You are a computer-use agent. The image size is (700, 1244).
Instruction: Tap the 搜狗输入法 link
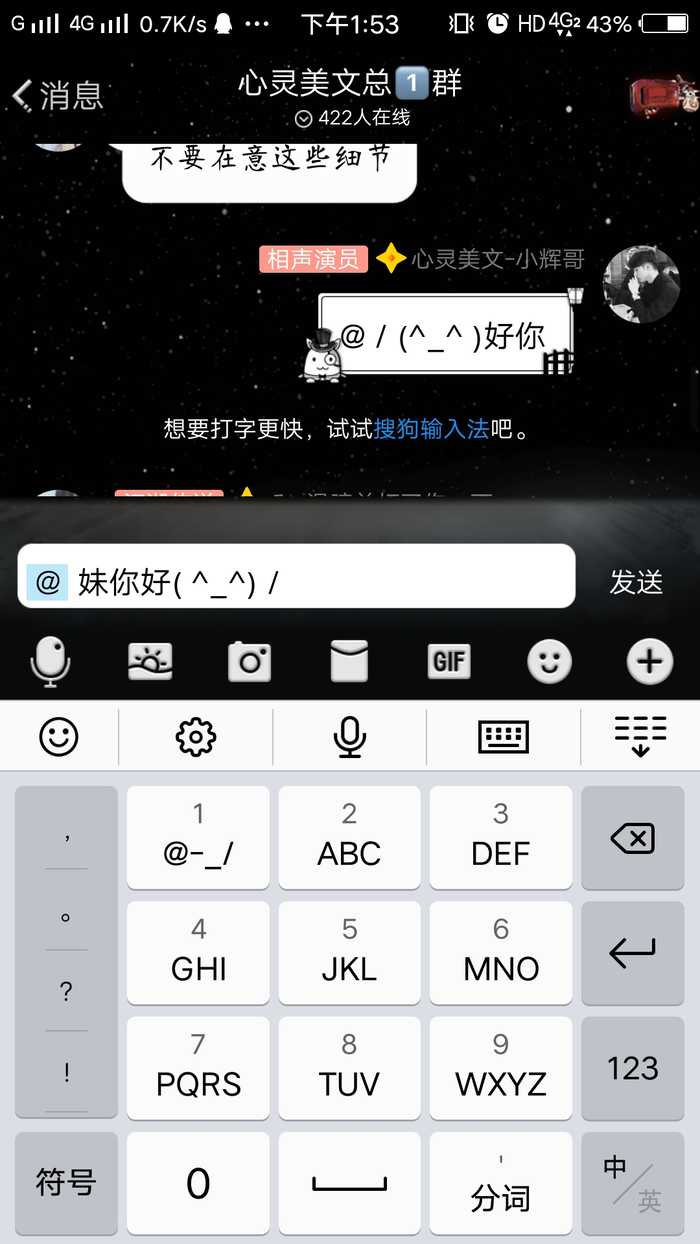click(x=431, y=429)
